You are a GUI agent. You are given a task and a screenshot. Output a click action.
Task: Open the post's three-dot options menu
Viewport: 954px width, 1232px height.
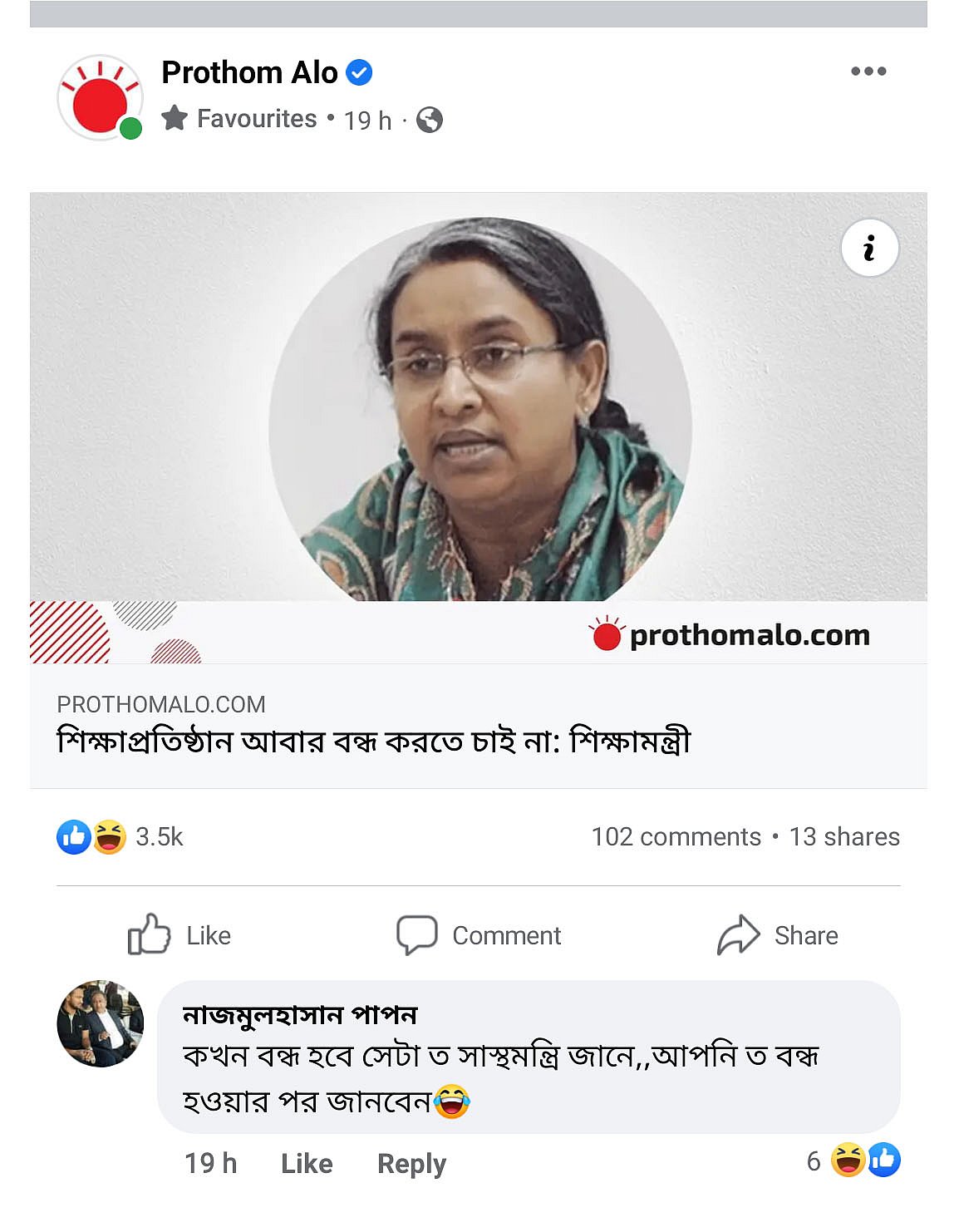(x=868, y=71)
